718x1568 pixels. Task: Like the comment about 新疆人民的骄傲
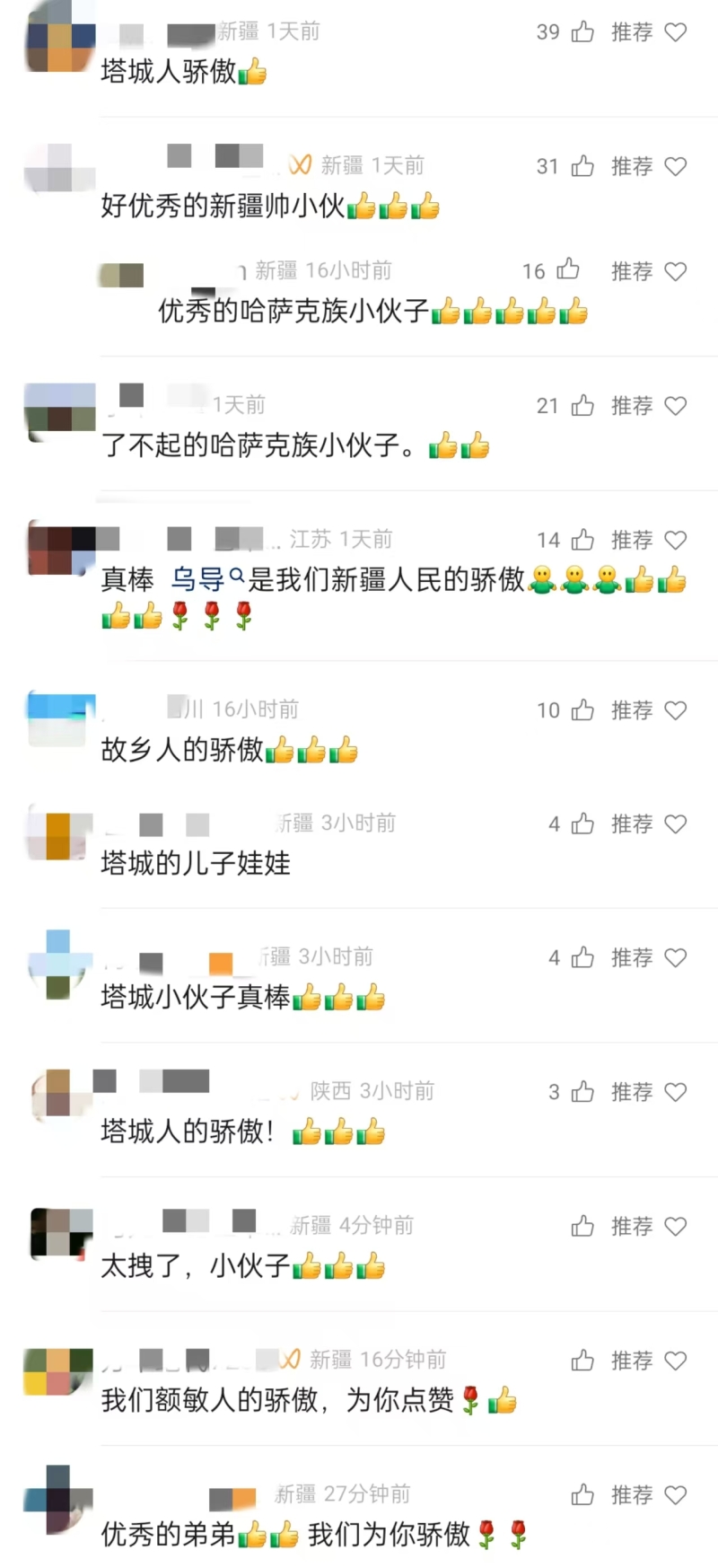(x=582, y=540)
